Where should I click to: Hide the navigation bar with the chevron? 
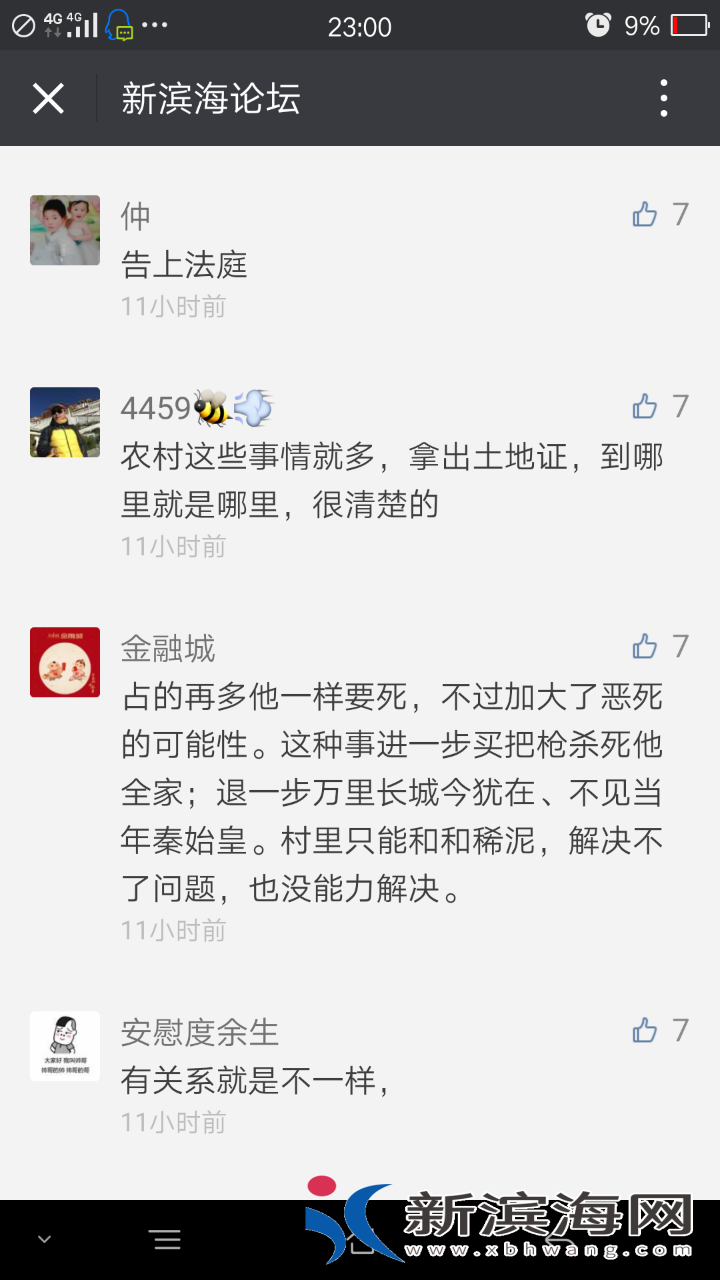coord(44,1240)
